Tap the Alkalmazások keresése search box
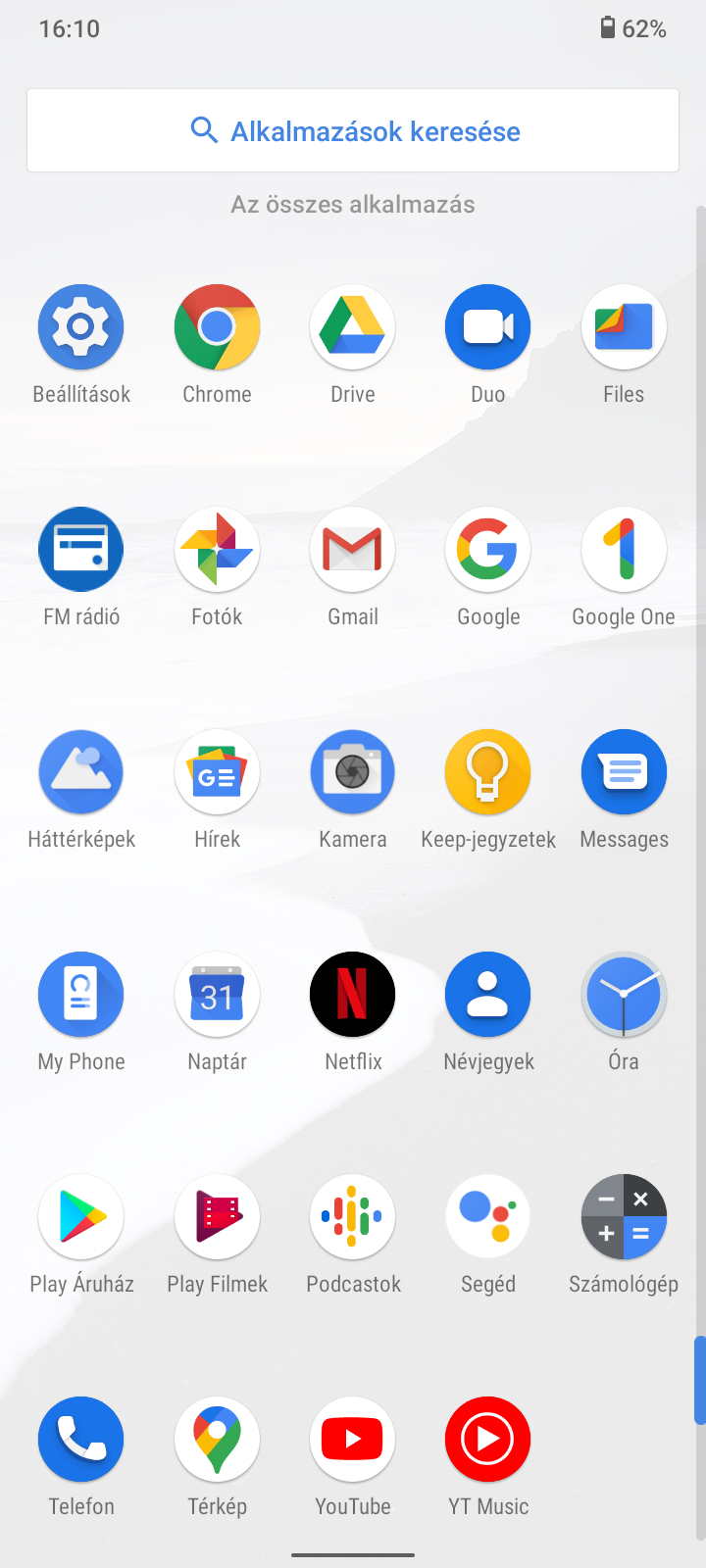This screenshot has width=706, height=1568. (x=353, y=130)
